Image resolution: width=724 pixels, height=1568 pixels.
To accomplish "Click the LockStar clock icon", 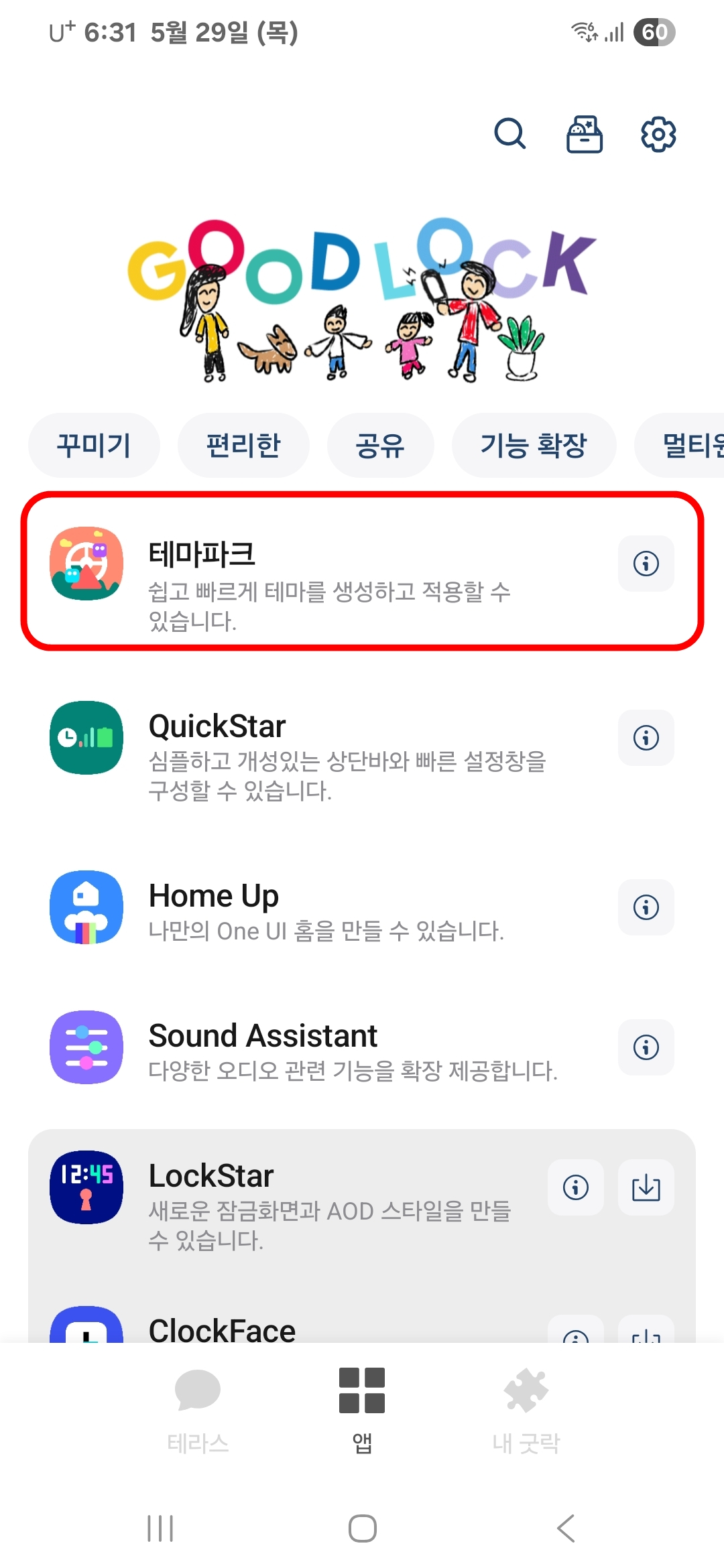I will [x=86, y=1187].
